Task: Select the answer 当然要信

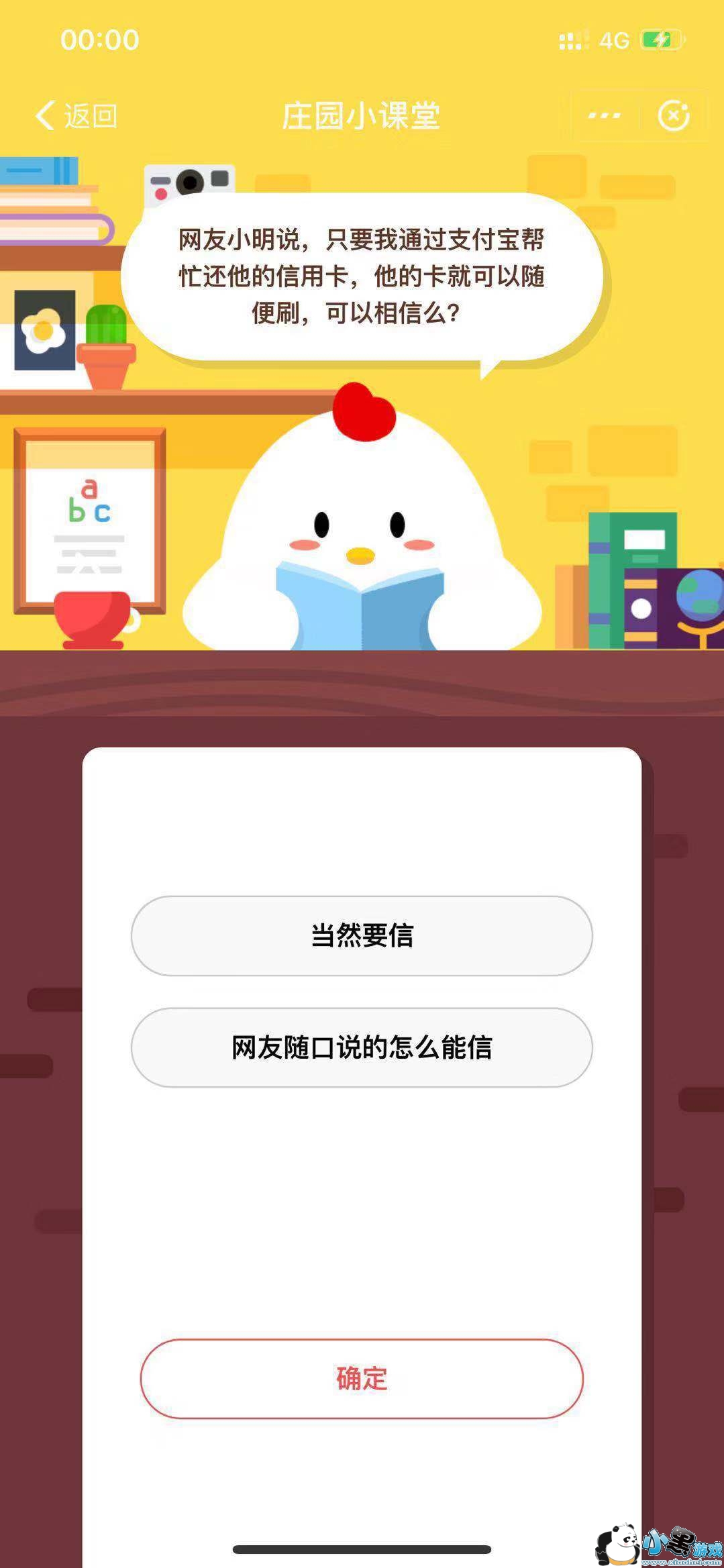Action: click(362, 935)
